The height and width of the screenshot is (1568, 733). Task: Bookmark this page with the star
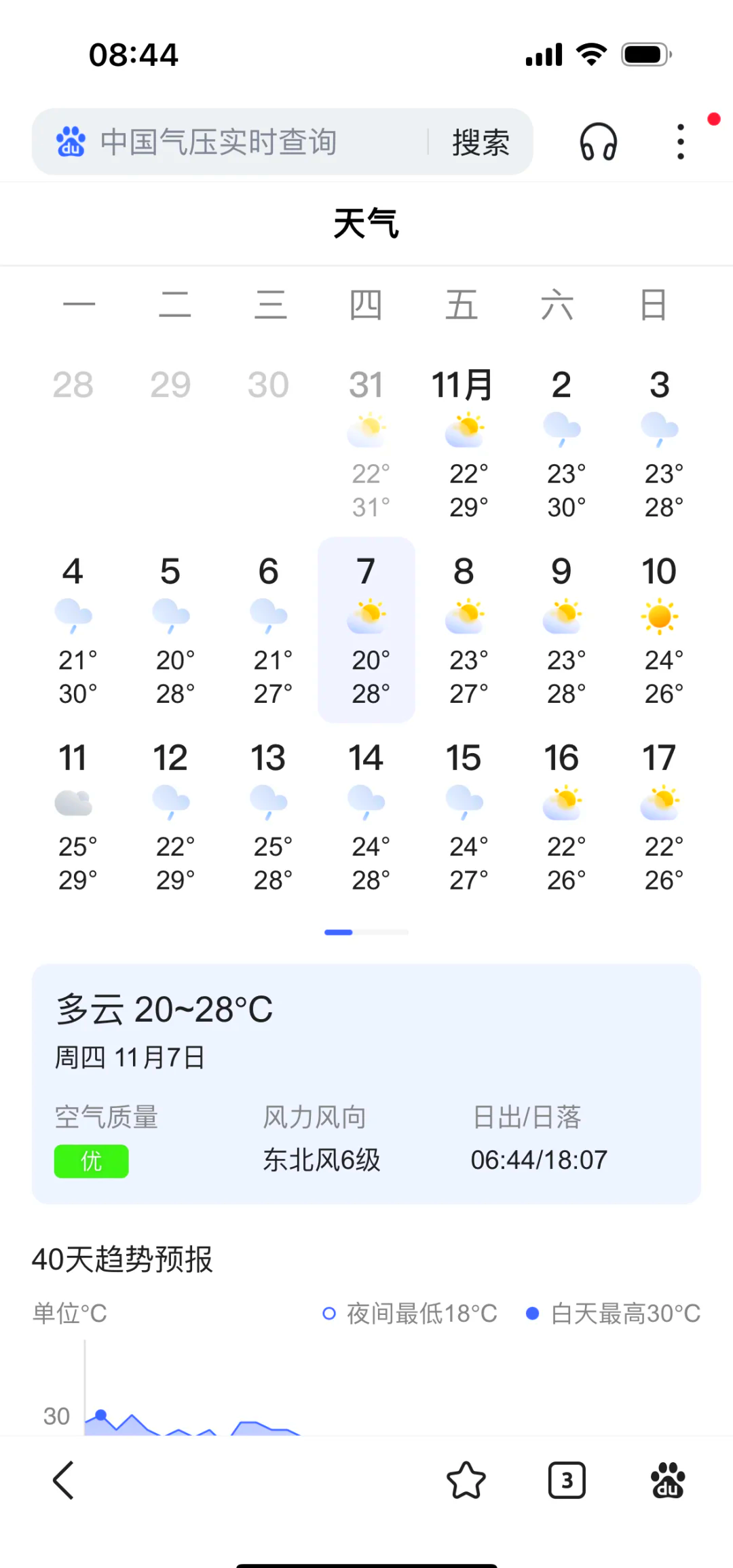[466, 1480]
